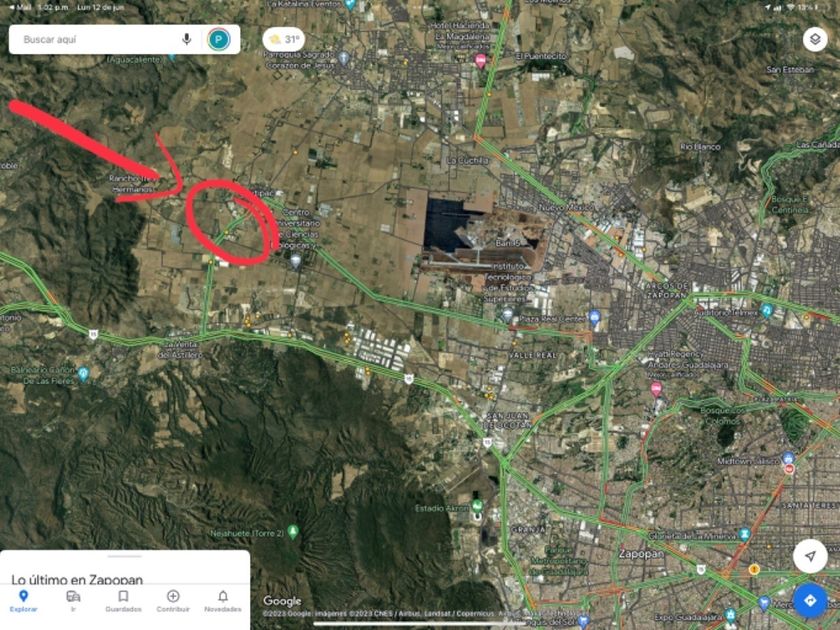Image resolution: width=840 pixels, height=630 pixels.
Task: Open the blue directions button
Action: click(x=809, y=600)
